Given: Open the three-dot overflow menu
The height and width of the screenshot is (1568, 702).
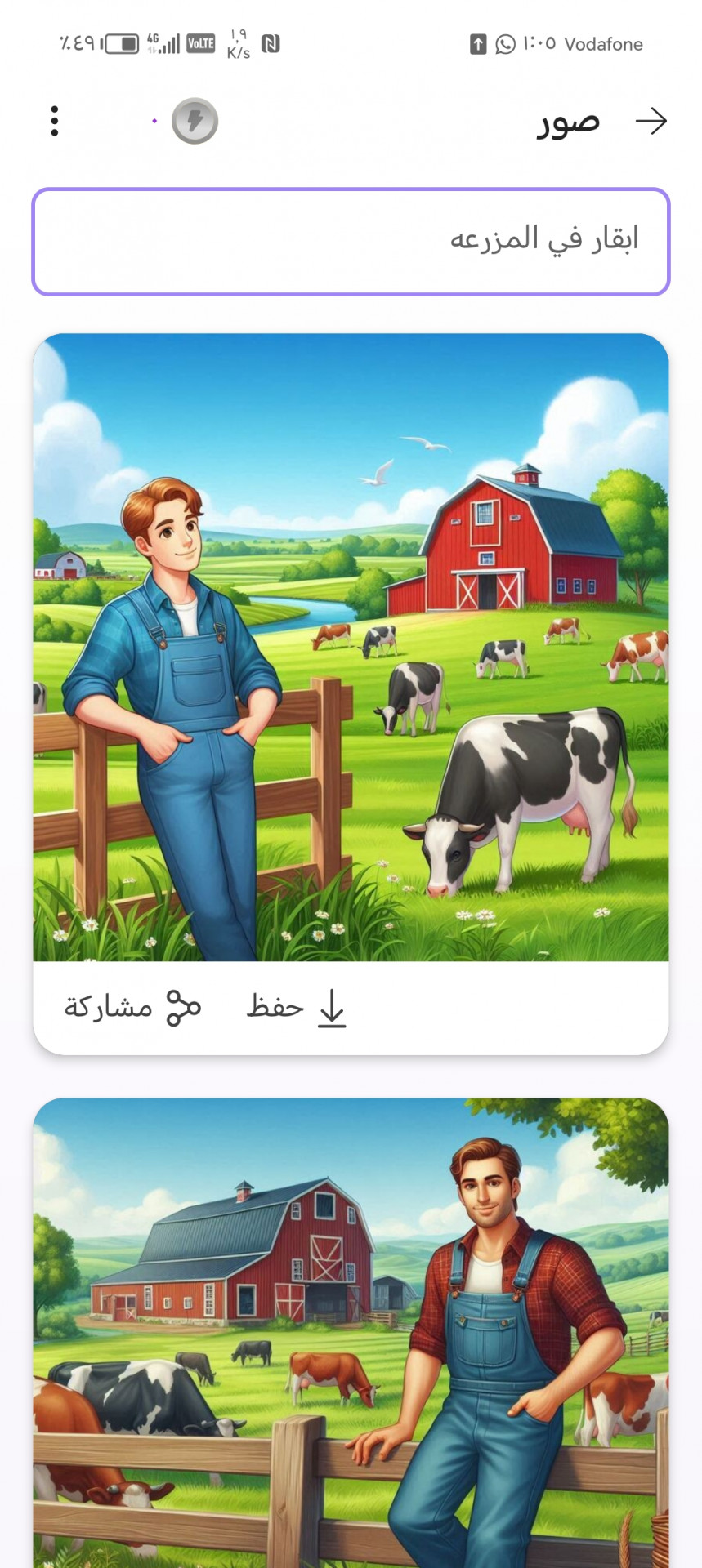Looking at the screenshot, I should coord(55,122).
